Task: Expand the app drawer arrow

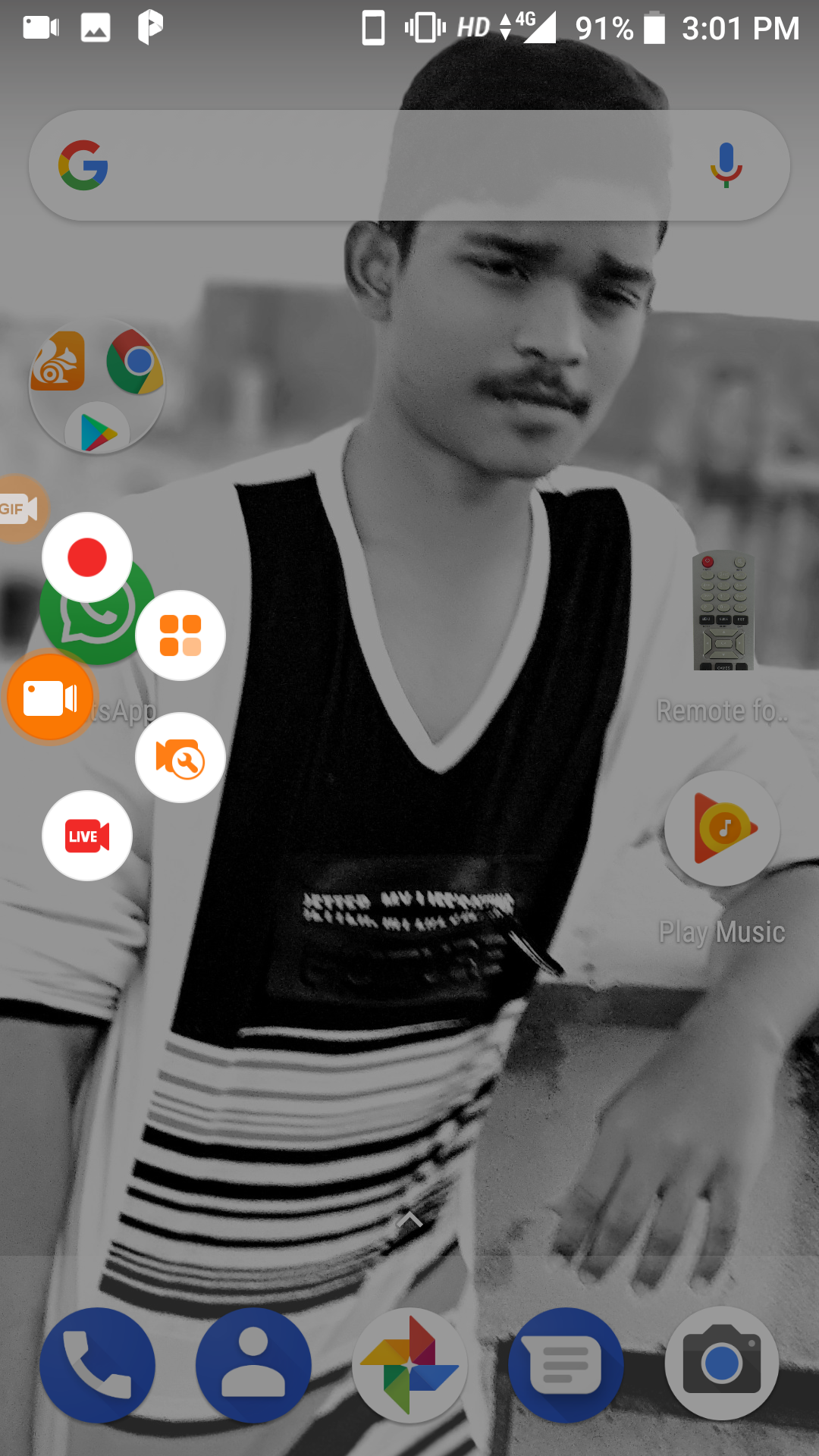Action: tap(409, 1219)
